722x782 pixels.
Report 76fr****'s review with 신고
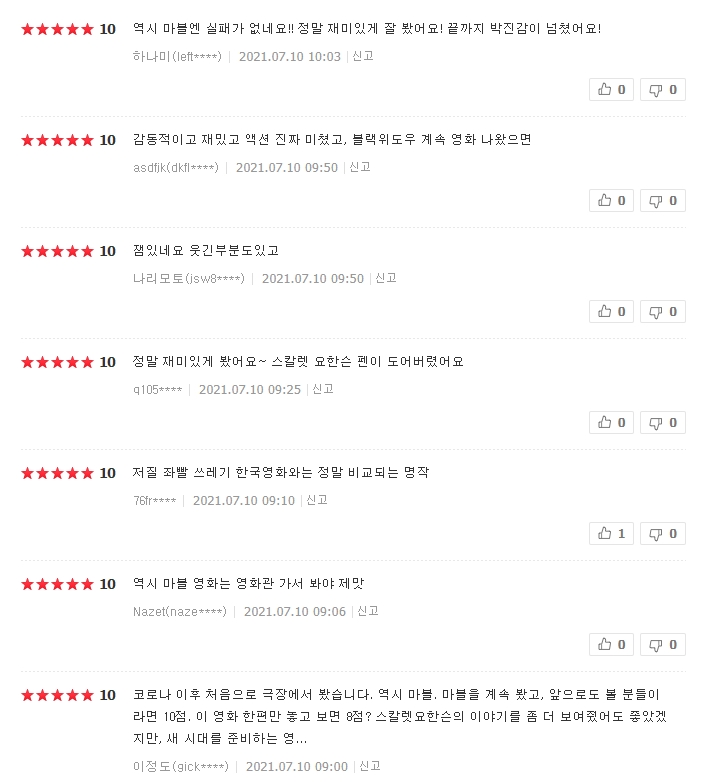tap(317, 501)
